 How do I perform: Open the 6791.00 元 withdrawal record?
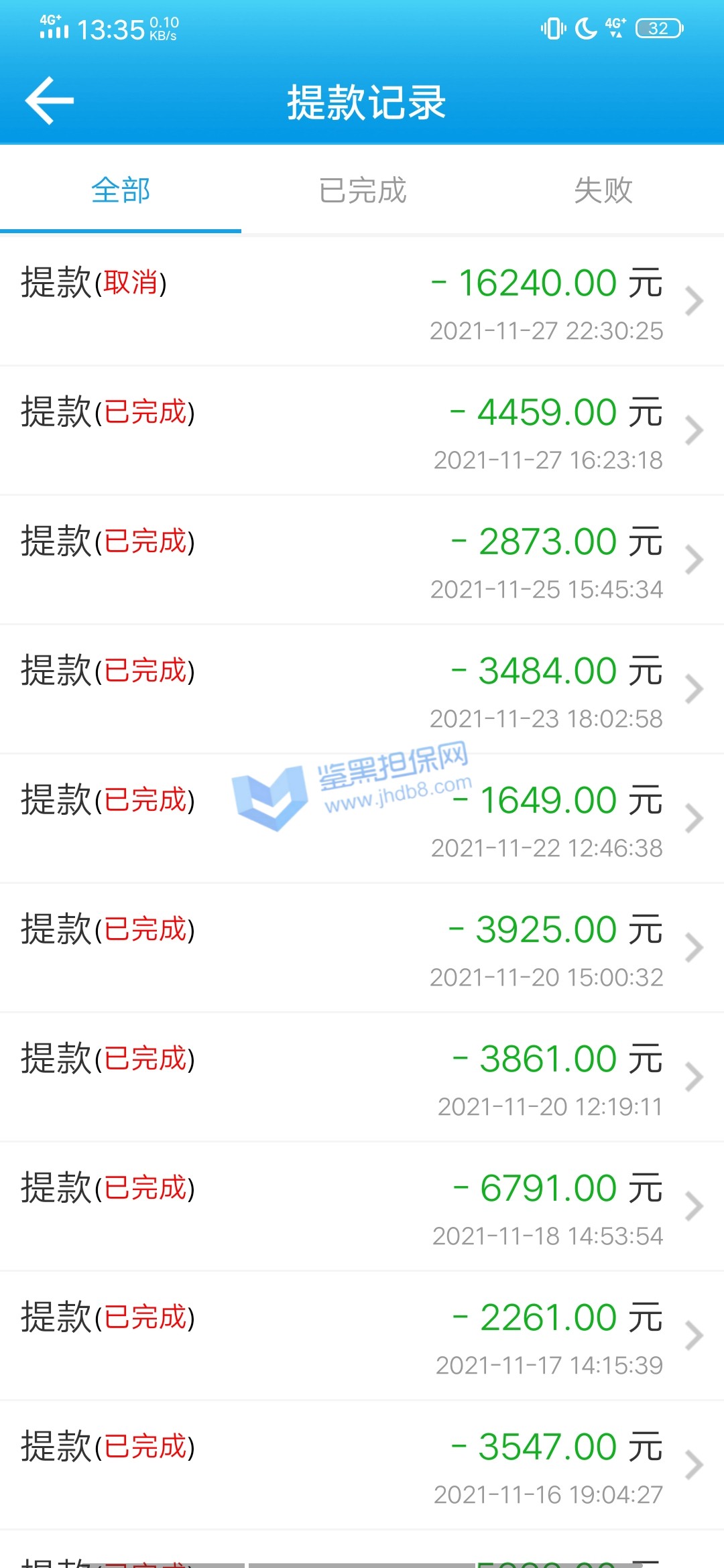(362, 1207)
